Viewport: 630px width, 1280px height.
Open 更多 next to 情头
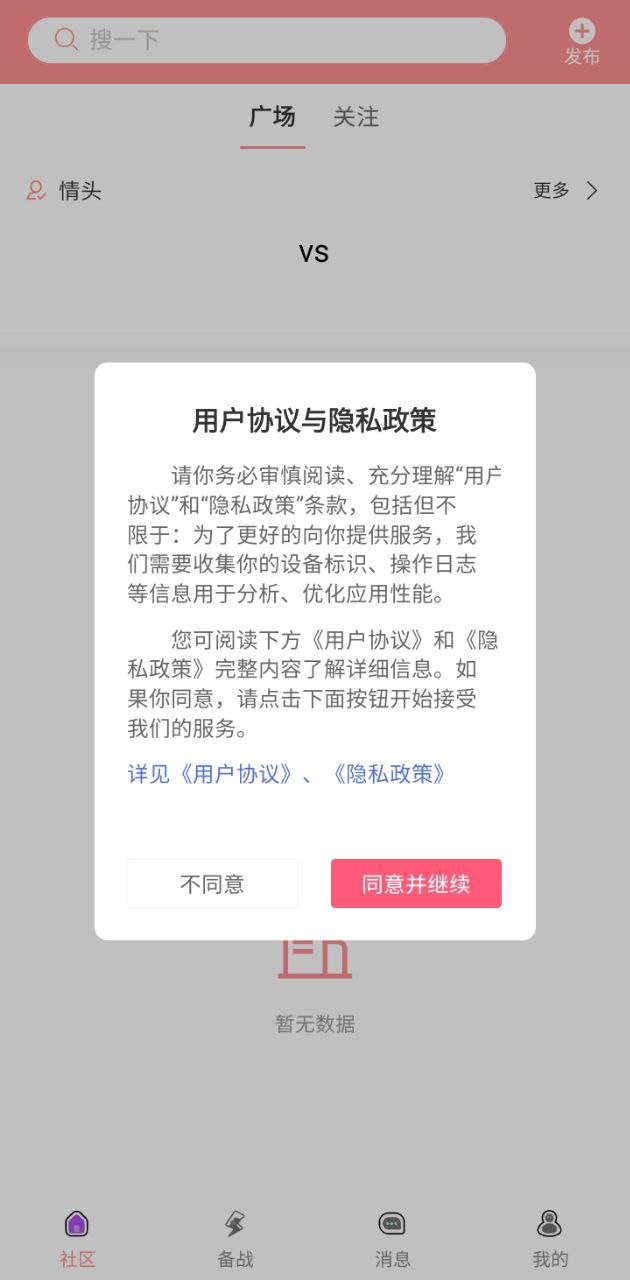click(x=565, y=191)
